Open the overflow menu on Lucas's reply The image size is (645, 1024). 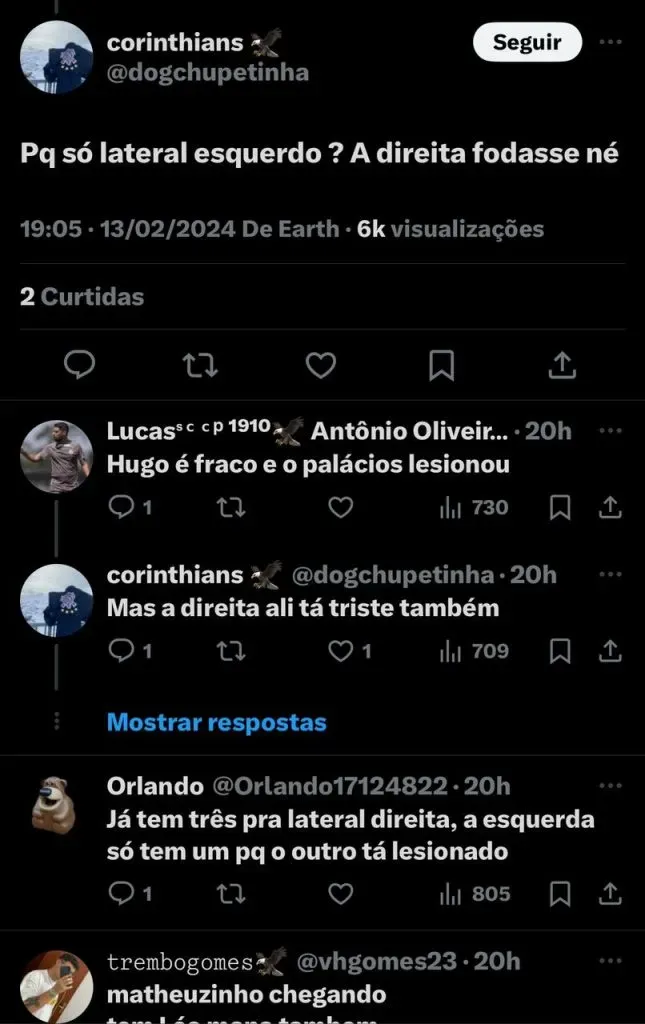click(609, 431)
